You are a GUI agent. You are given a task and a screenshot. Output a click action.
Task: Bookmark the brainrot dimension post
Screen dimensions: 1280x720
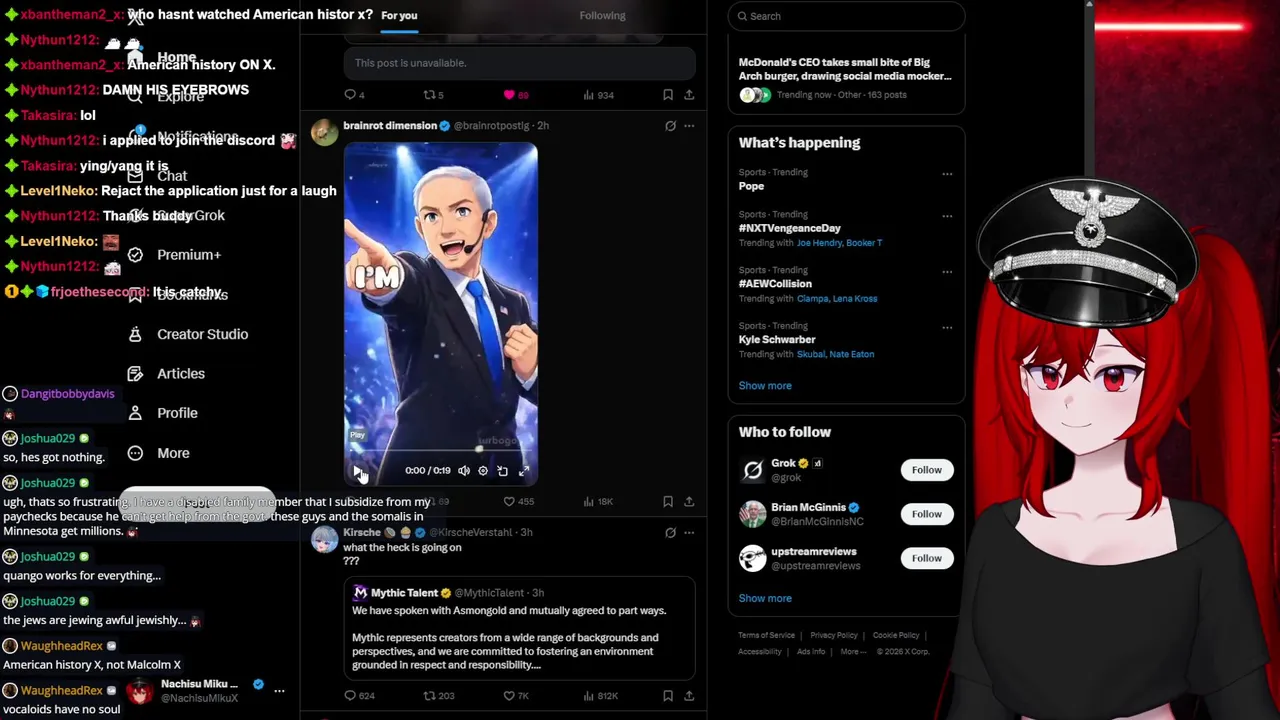click(x=668, y=501)
